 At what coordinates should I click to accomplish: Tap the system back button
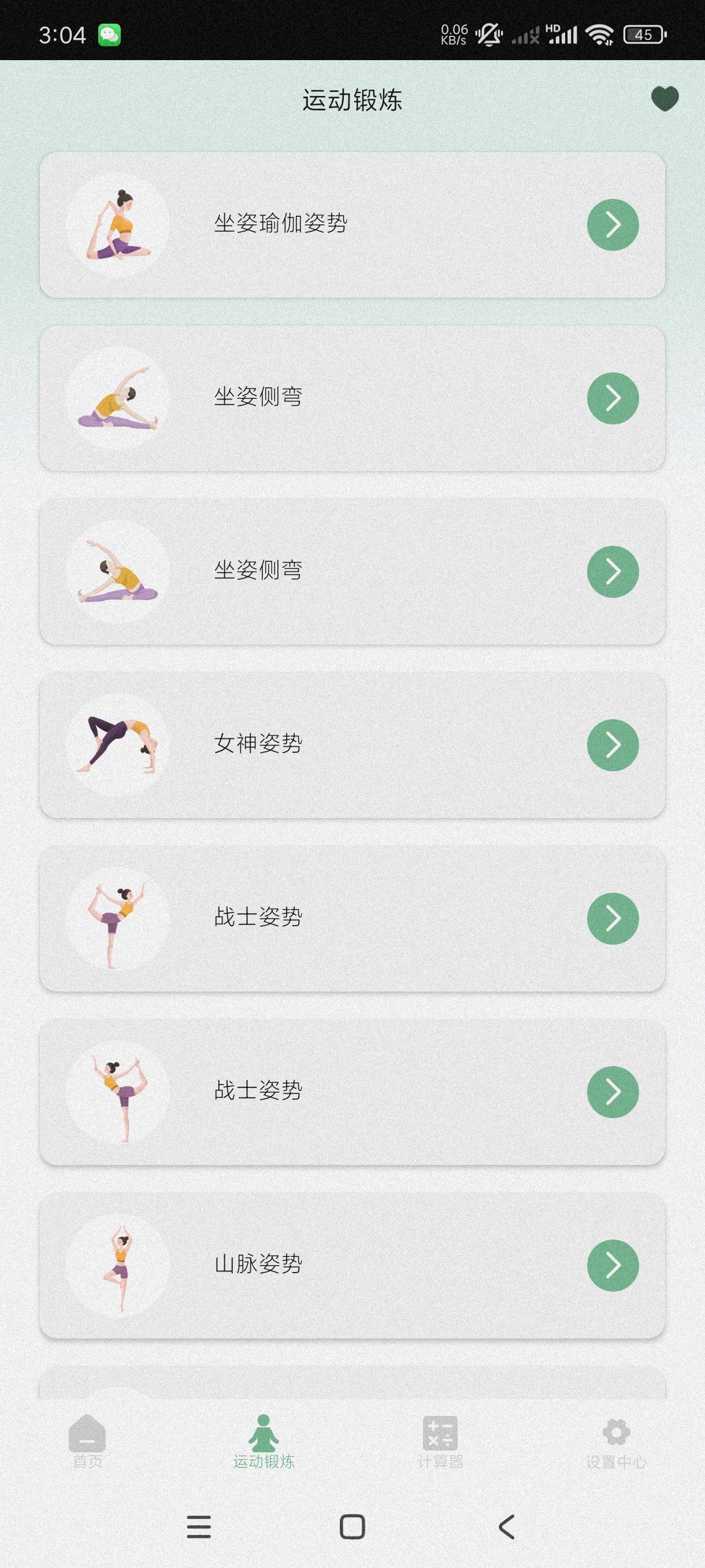[507, 1526]
